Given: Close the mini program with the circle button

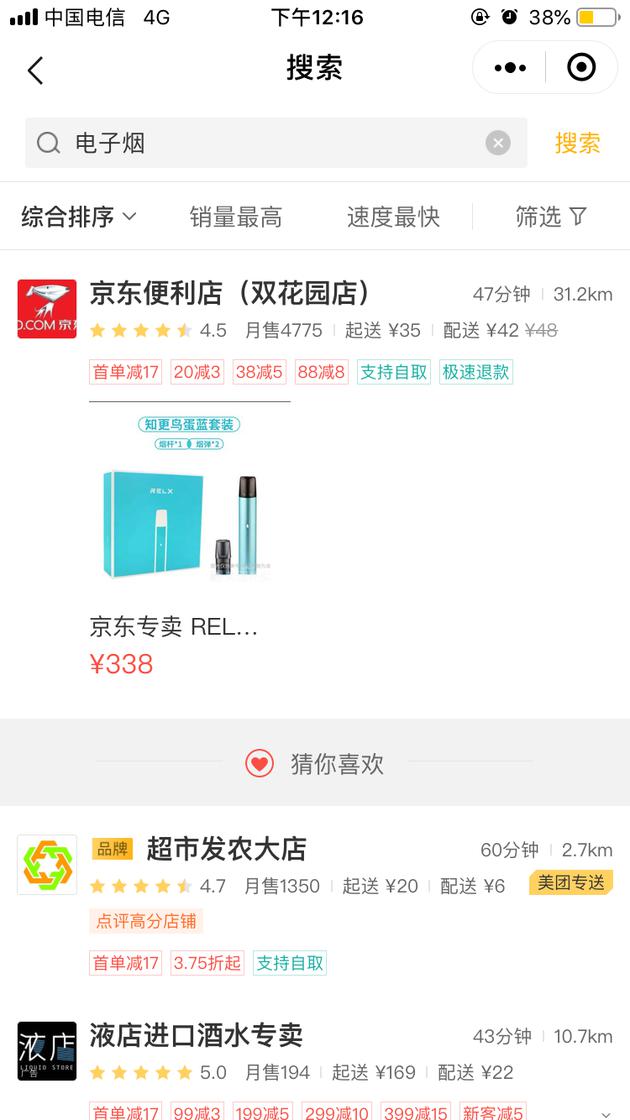Looking at the screenshot, I should click(x=581, y=68).
